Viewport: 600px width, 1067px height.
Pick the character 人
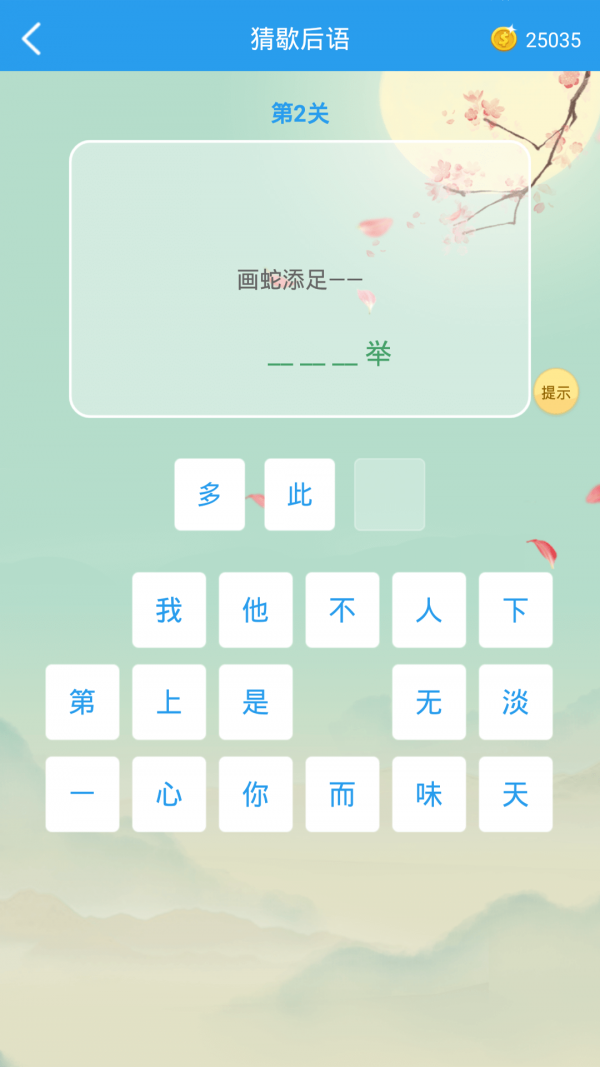pos(429,610)
